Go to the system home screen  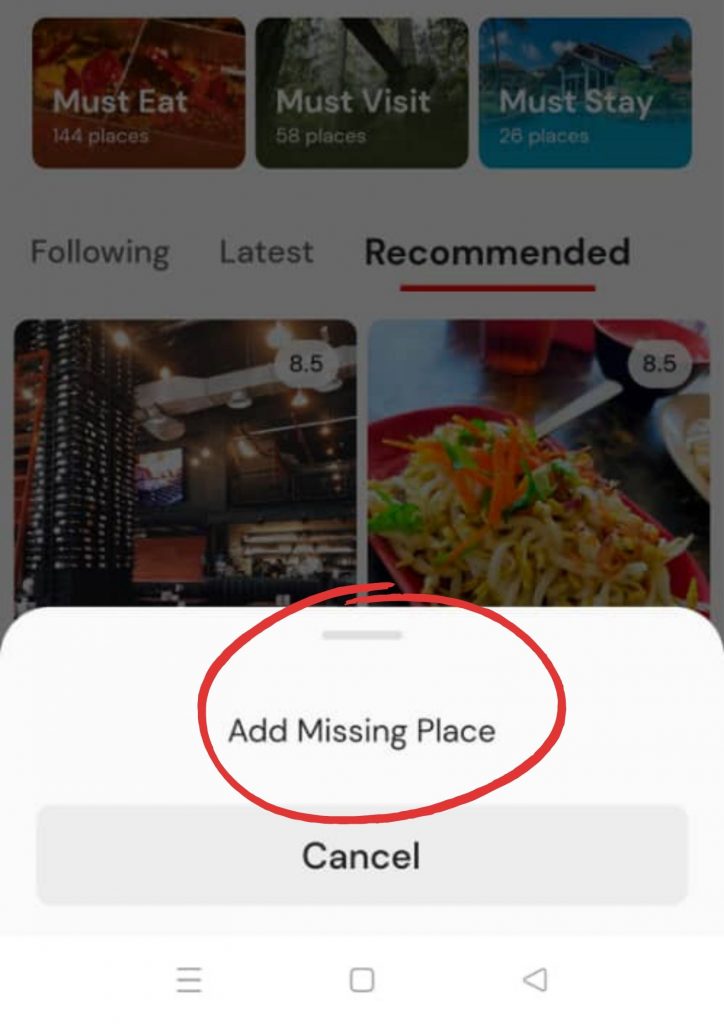tap(362, 980)
